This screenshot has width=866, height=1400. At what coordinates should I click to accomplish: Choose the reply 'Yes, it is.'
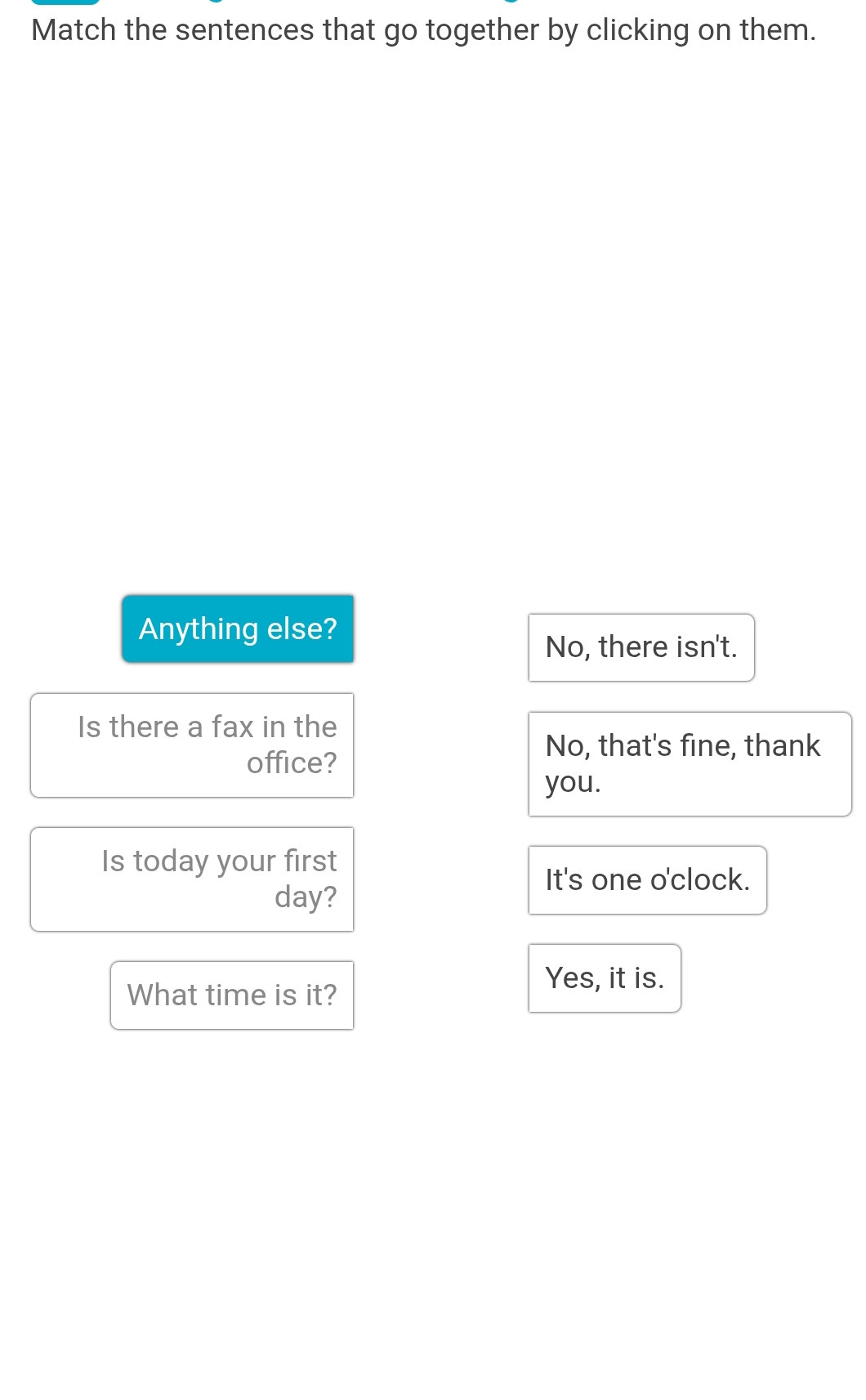pos(605,977)
